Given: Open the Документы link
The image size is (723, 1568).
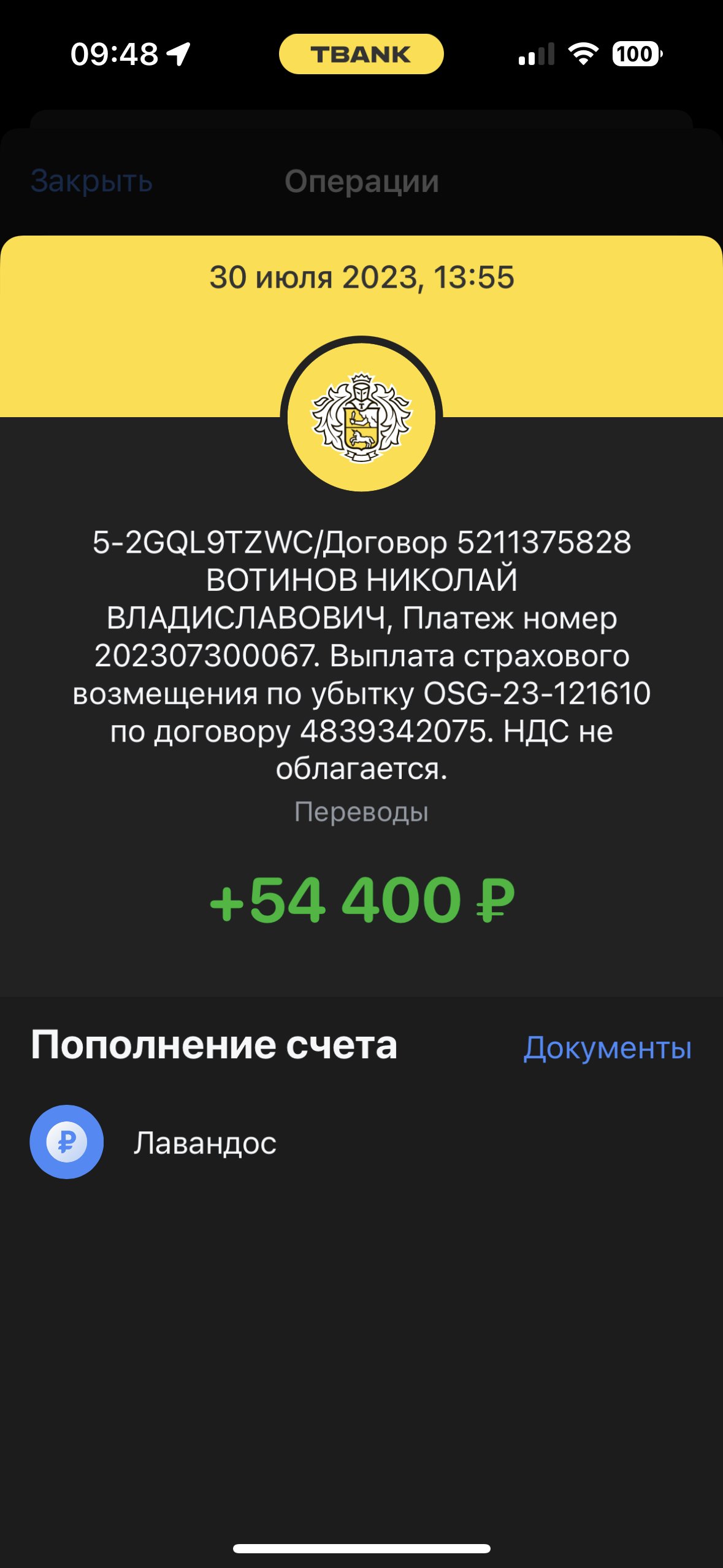Looking at the screenshot, I should 607,1047.
